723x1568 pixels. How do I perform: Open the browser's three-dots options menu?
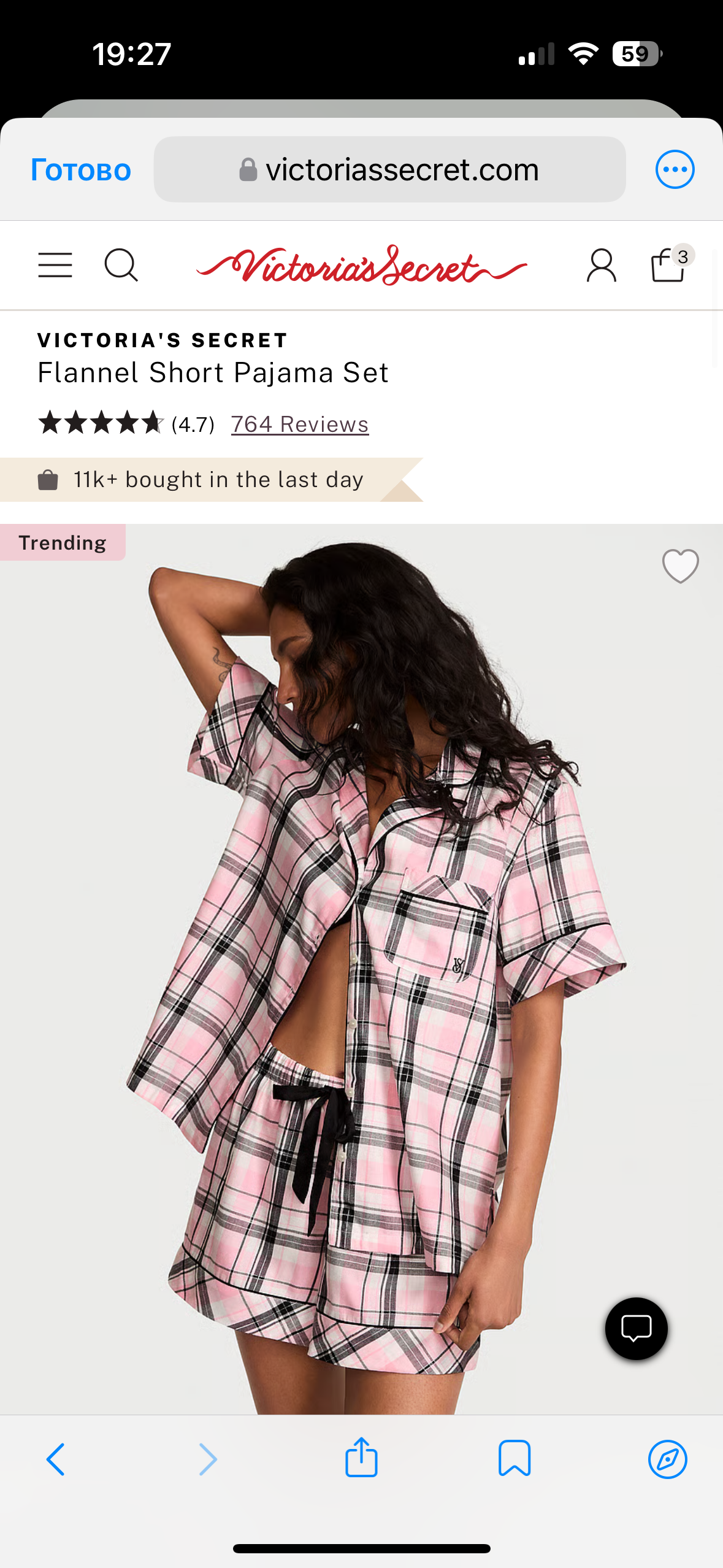675,170
